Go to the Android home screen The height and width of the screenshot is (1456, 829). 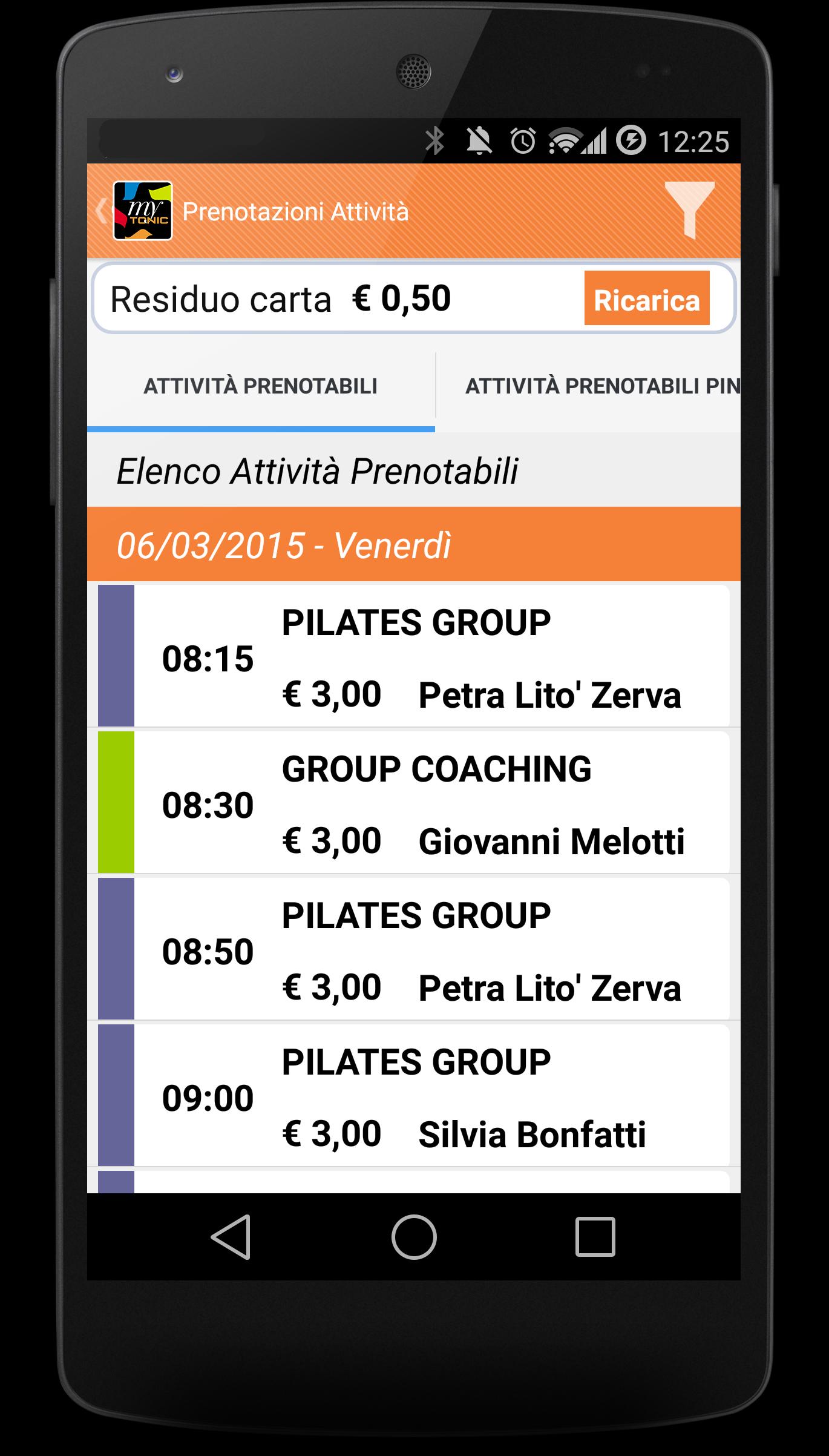tap(414, 1237)
